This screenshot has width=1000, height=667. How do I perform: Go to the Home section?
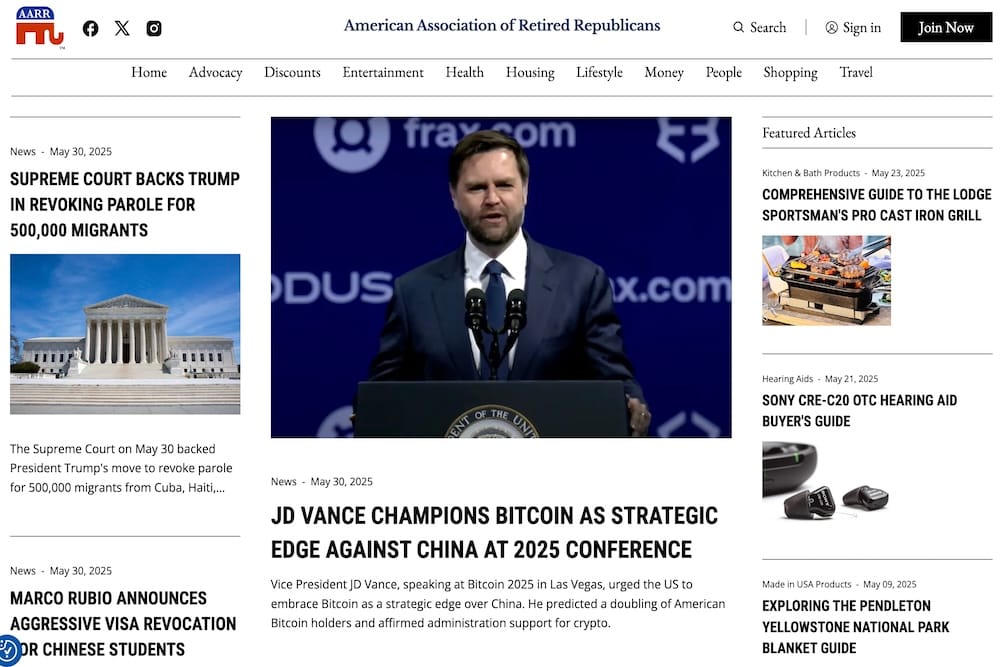click(149, 72)
